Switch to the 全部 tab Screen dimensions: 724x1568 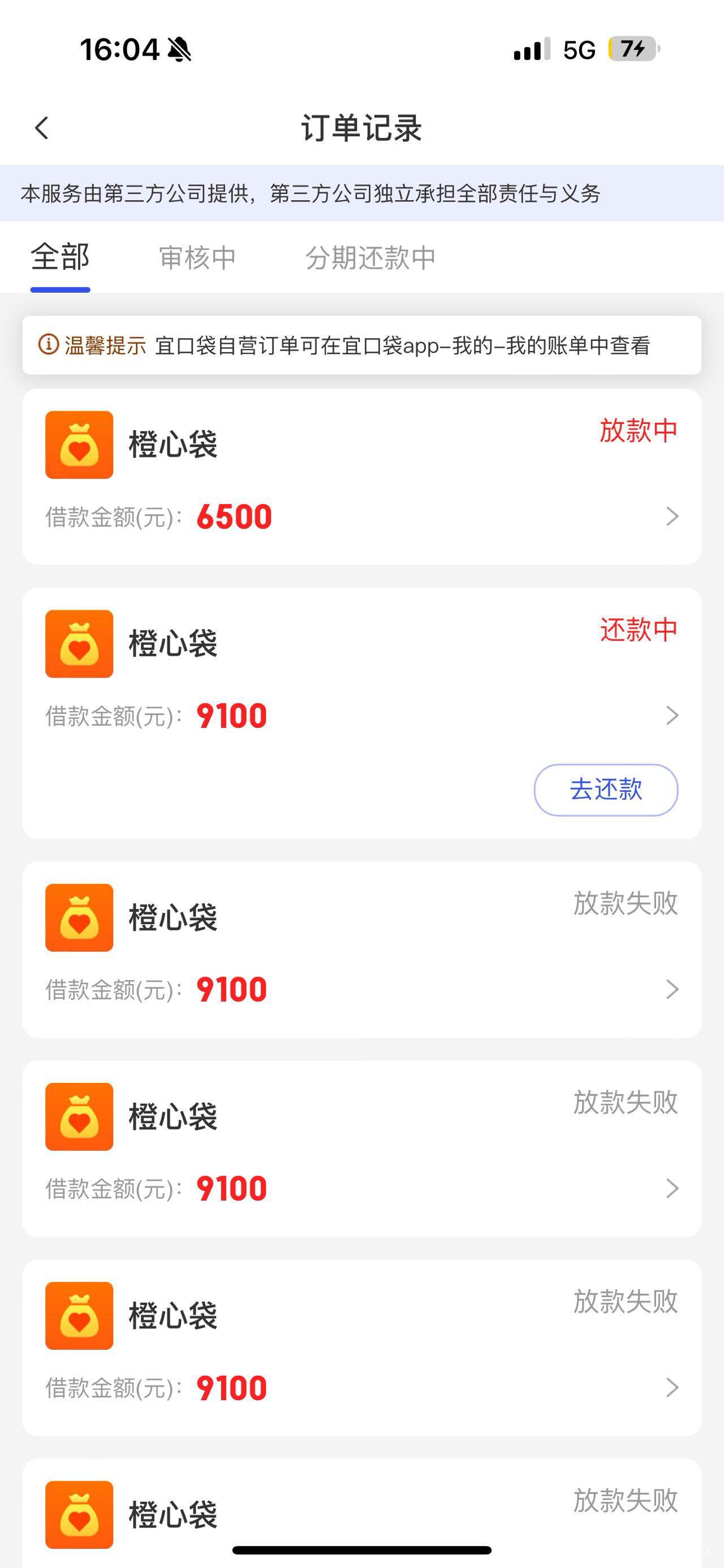click(61, 258)
